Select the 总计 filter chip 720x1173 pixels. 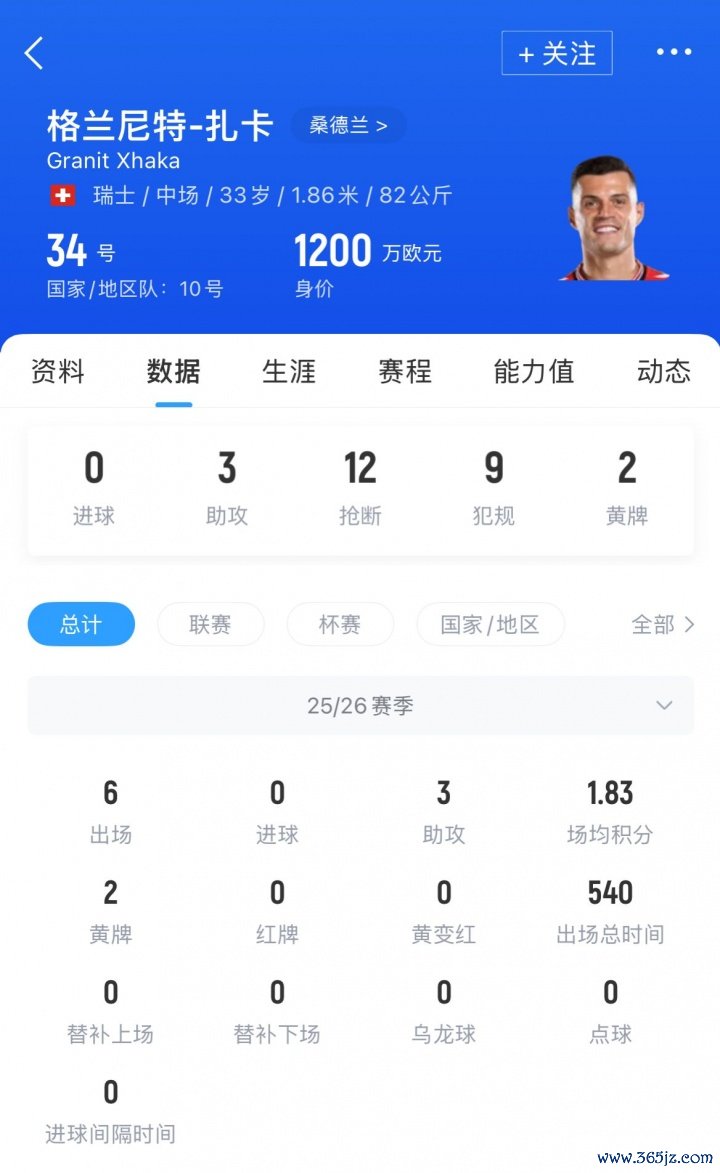tap(81, 624)
